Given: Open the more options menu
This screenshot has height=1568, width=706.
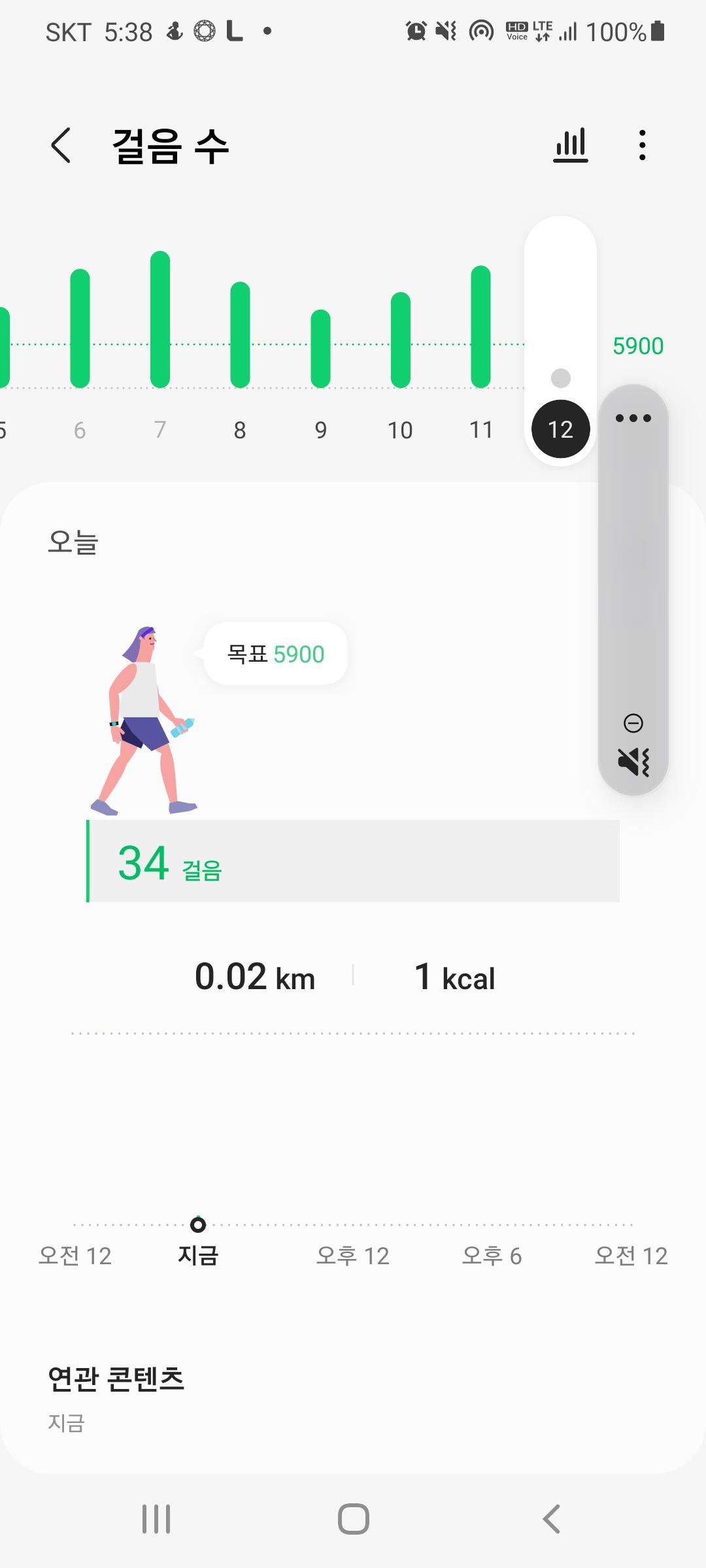Looking at the screenshot, I should pyautogui.click(x=643, y=145).
